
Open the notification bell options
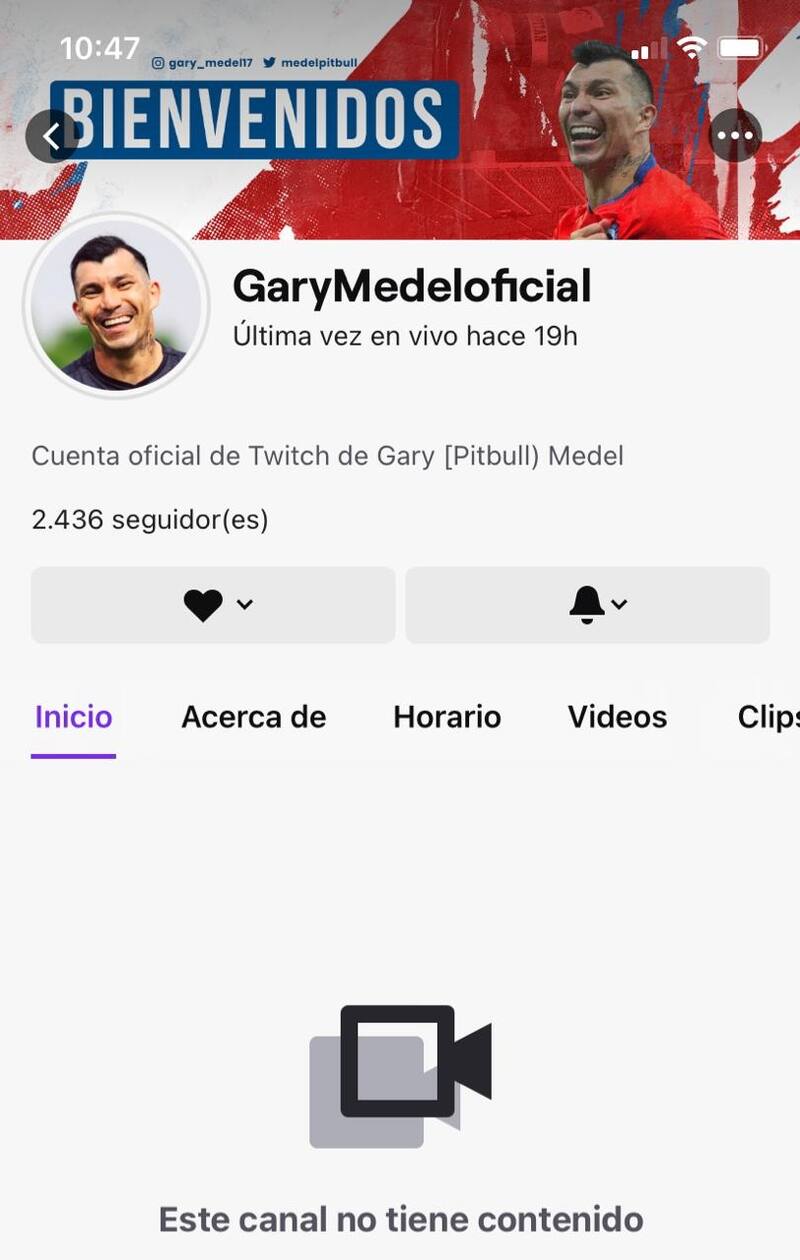click(588, 604)
